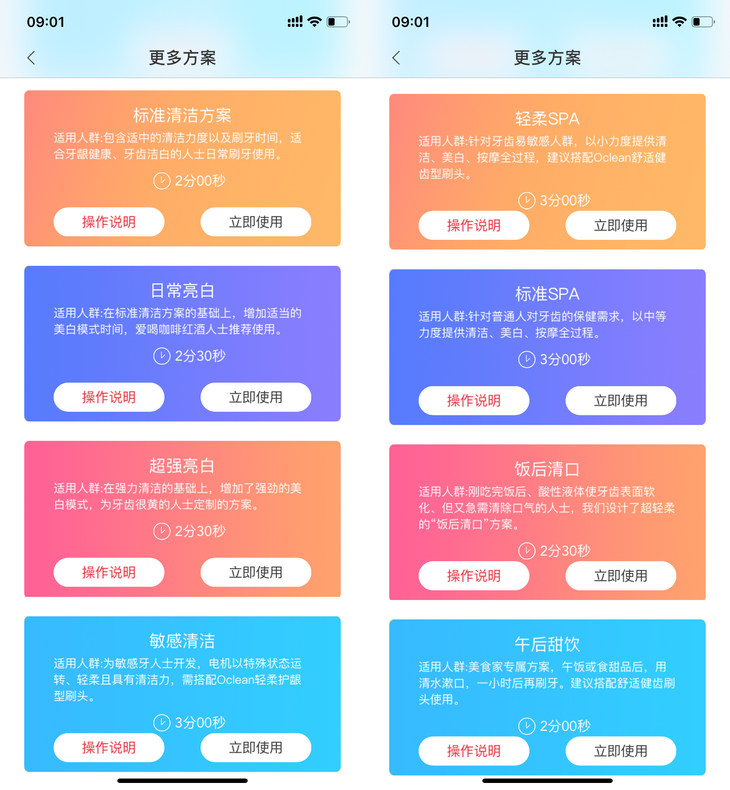Start 日常亮白 with 立即使用
Image resolution: width=730 pixels, height=790 pixels.
pyautogui.click(x=256, y=397)
